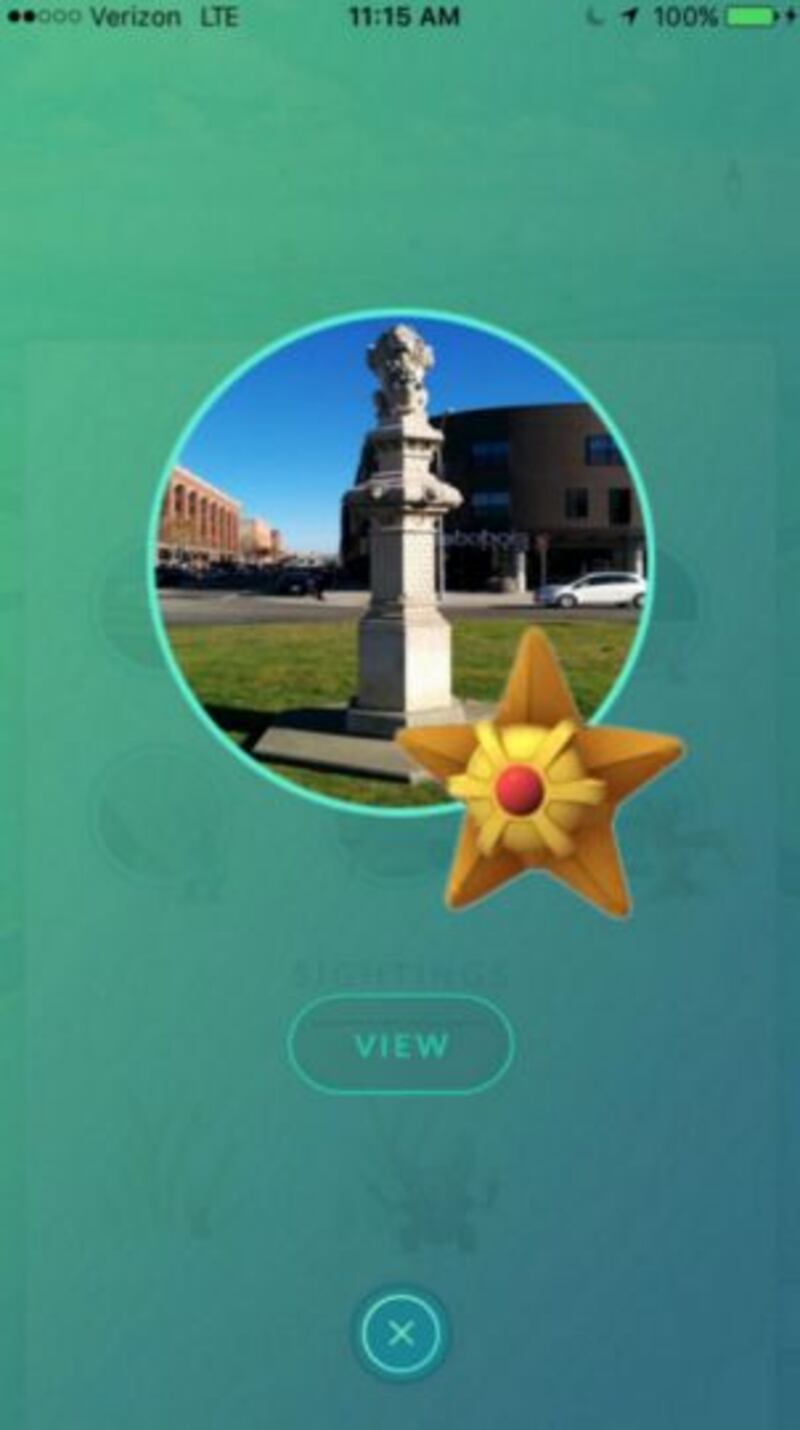This screenshot has width=800, height=1430.
Task: Tap the VIEW button
Action: [401, 1045]
